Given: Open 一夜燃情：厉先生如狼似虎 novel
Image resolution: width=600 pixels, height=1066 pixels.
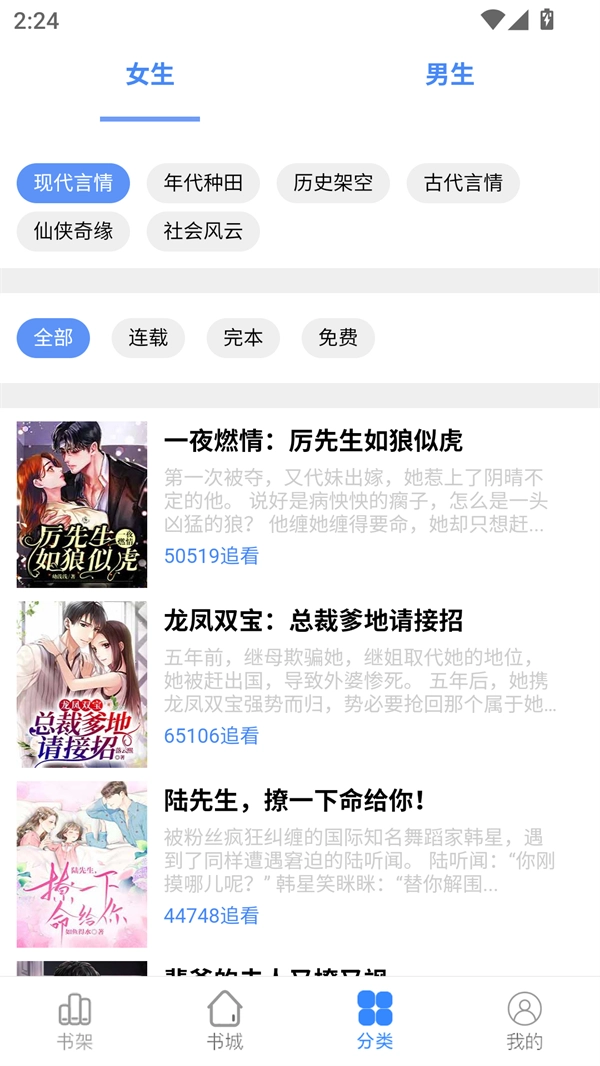Looking at the screenshot, I should [x=313, y=441].
